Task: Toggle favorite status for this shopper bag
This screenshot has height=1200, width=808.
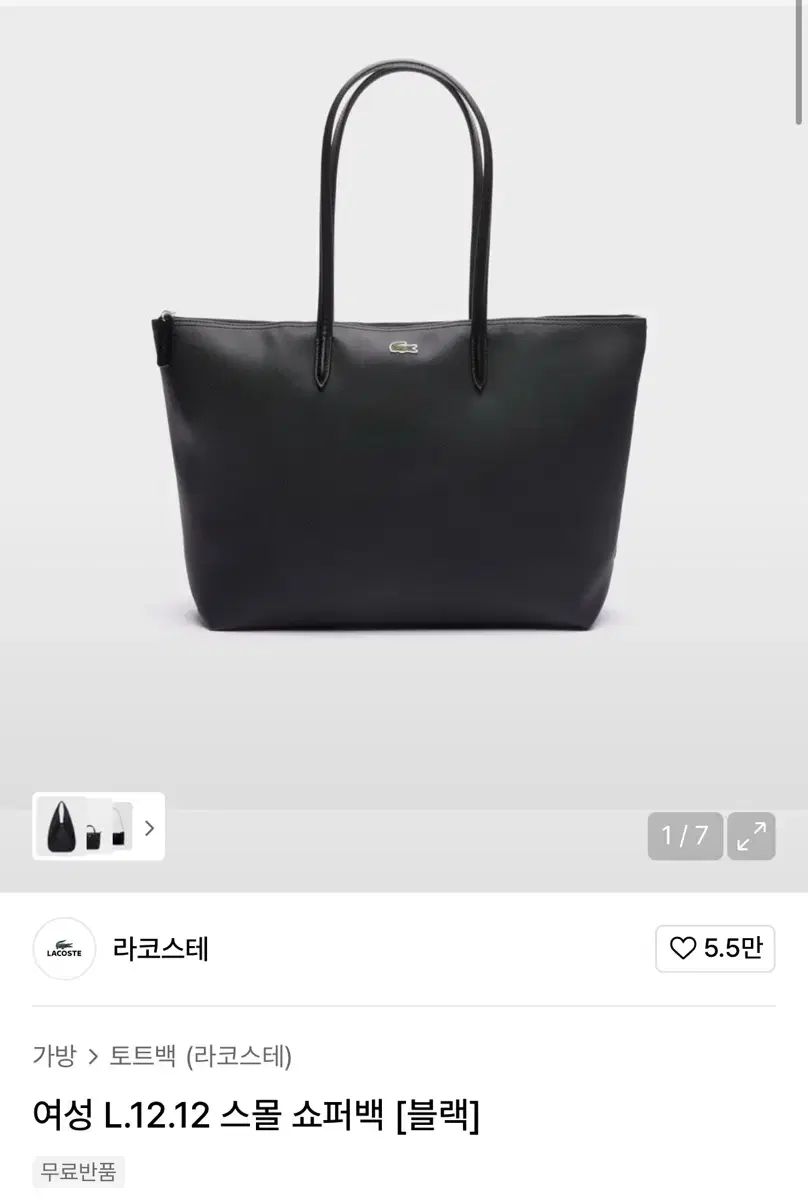Action: pyautogui.click(x=682, y=948)
